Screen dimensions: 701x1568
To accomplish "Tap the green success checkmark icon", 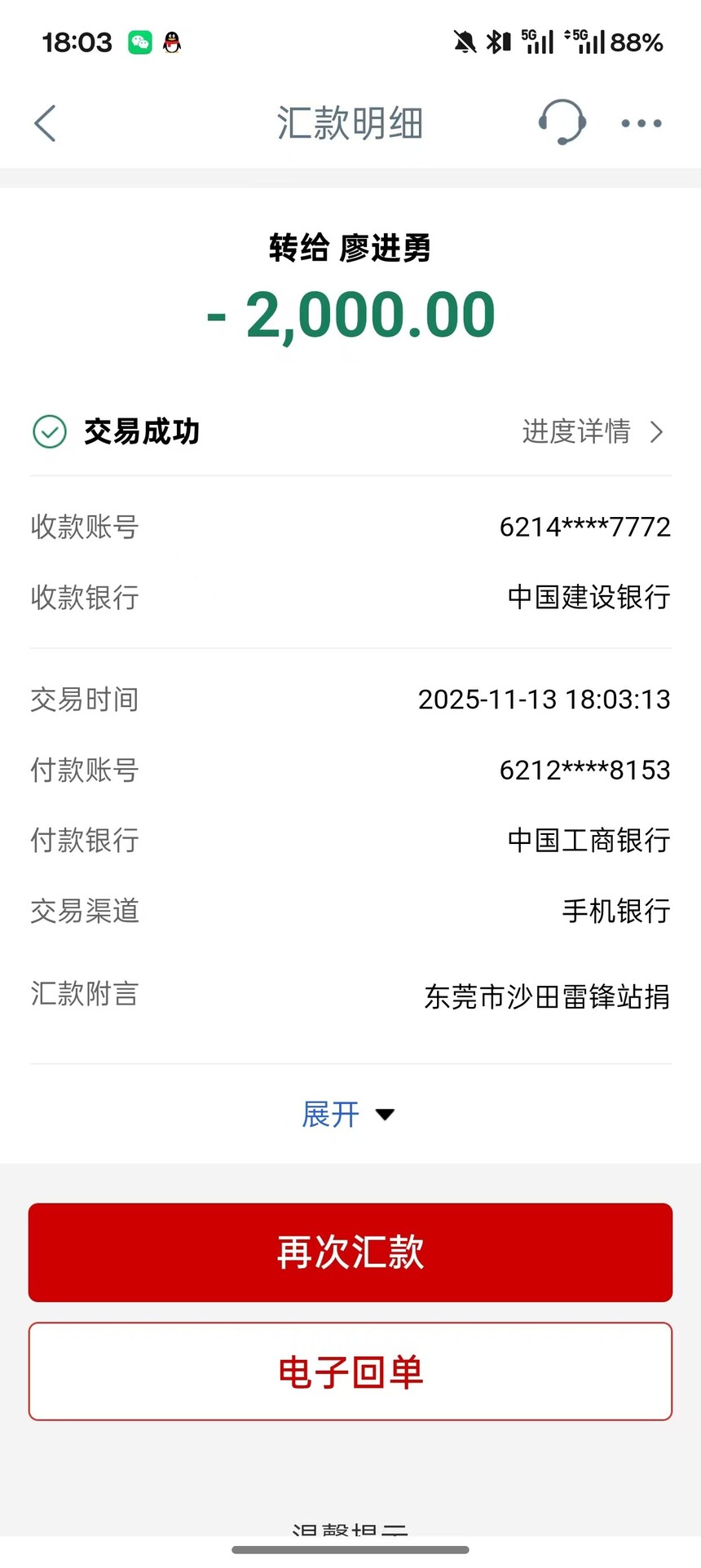I will coord(49,432).
